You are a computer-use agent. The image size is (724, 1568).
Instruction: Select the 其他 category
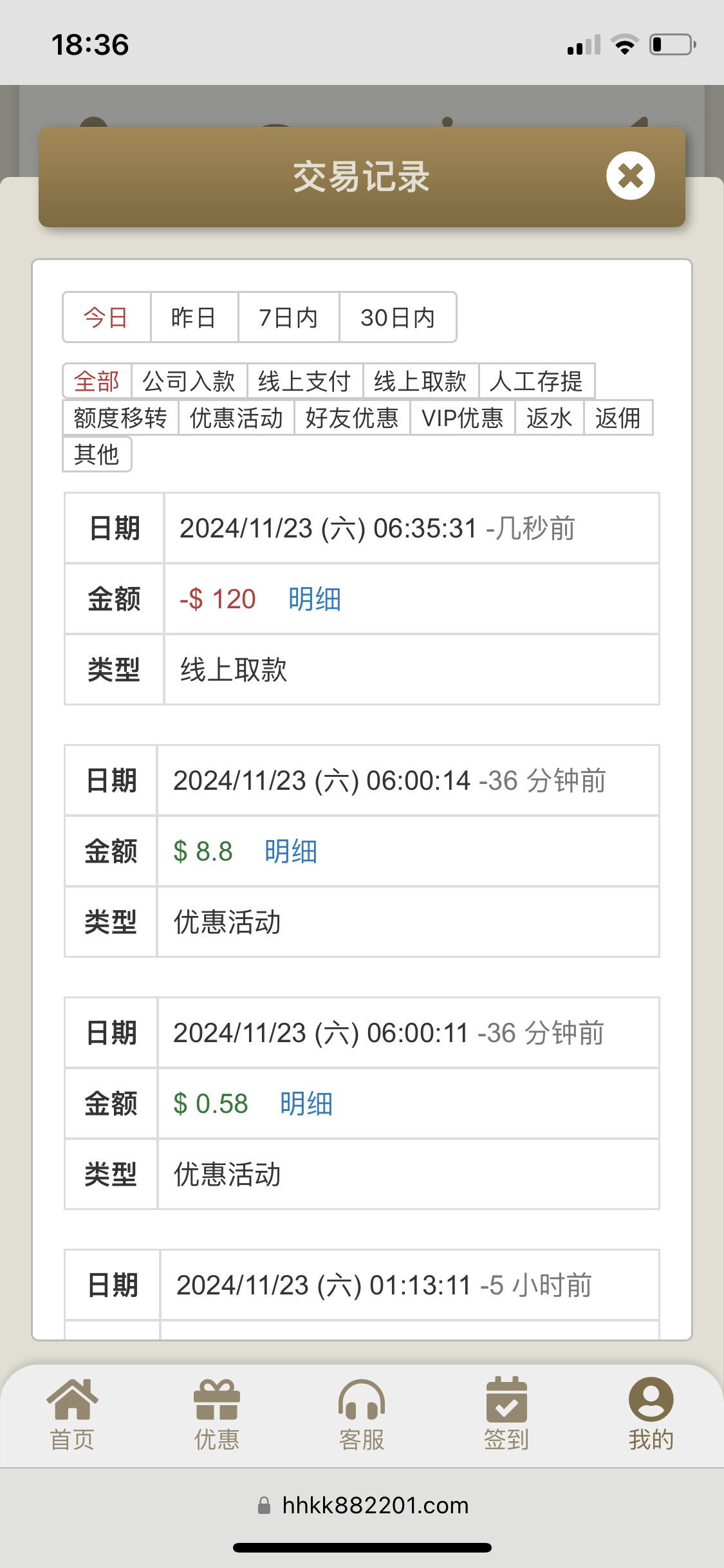click(97, 454)
